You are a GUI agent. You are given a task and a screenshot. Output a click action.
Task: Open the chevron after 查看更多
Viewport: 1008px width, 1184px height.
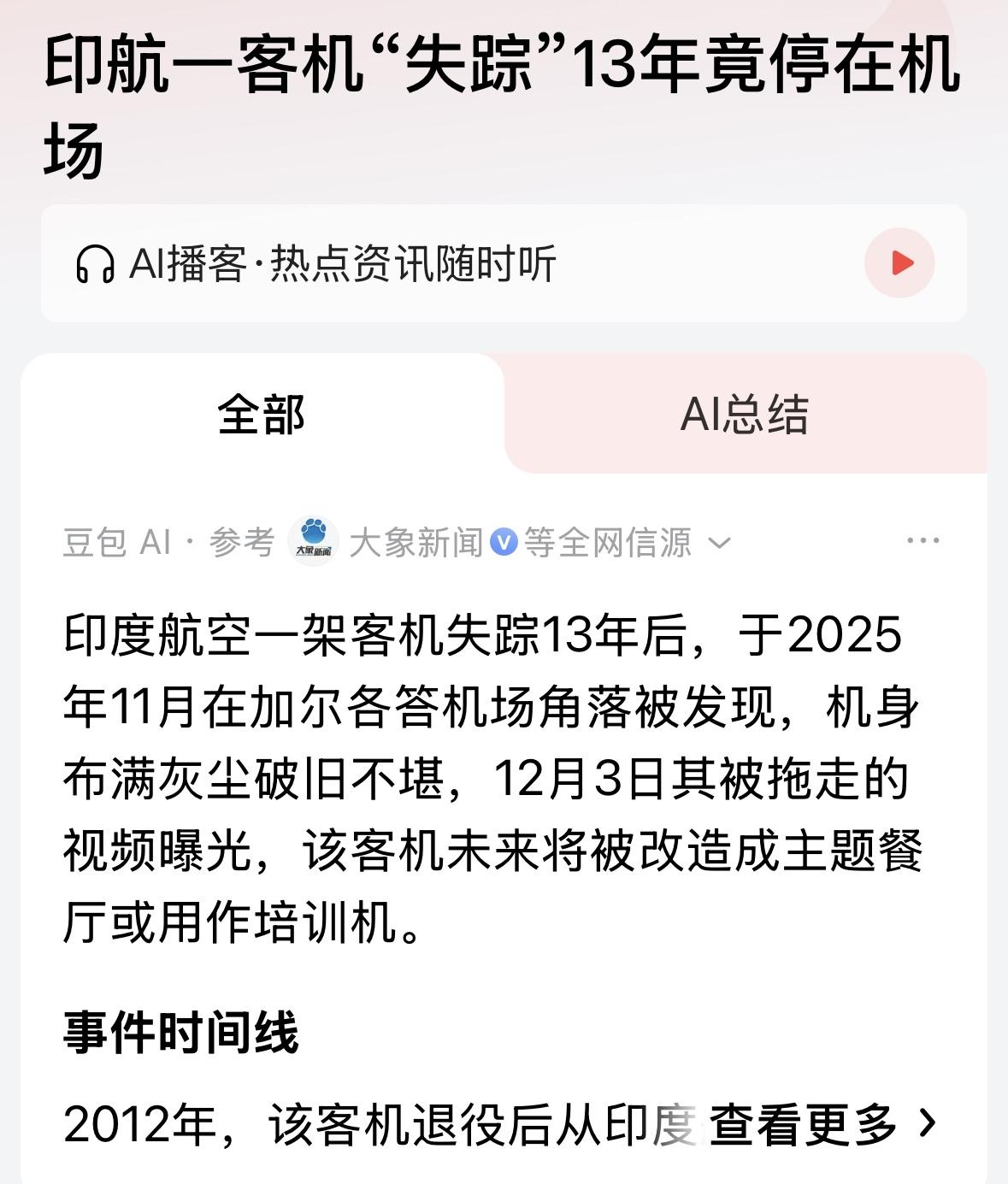click(926, 1122)
